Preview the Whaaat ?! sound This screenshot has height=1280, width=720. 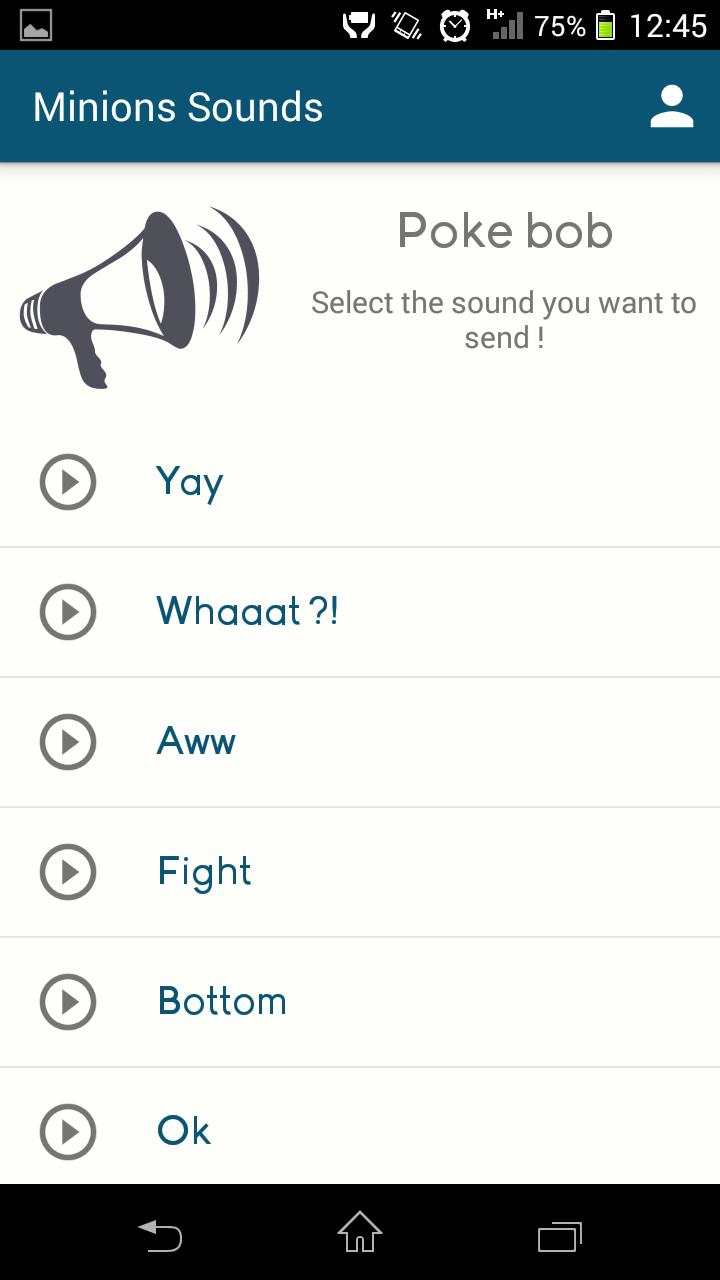pyautogui.click(x=68, y=612)
